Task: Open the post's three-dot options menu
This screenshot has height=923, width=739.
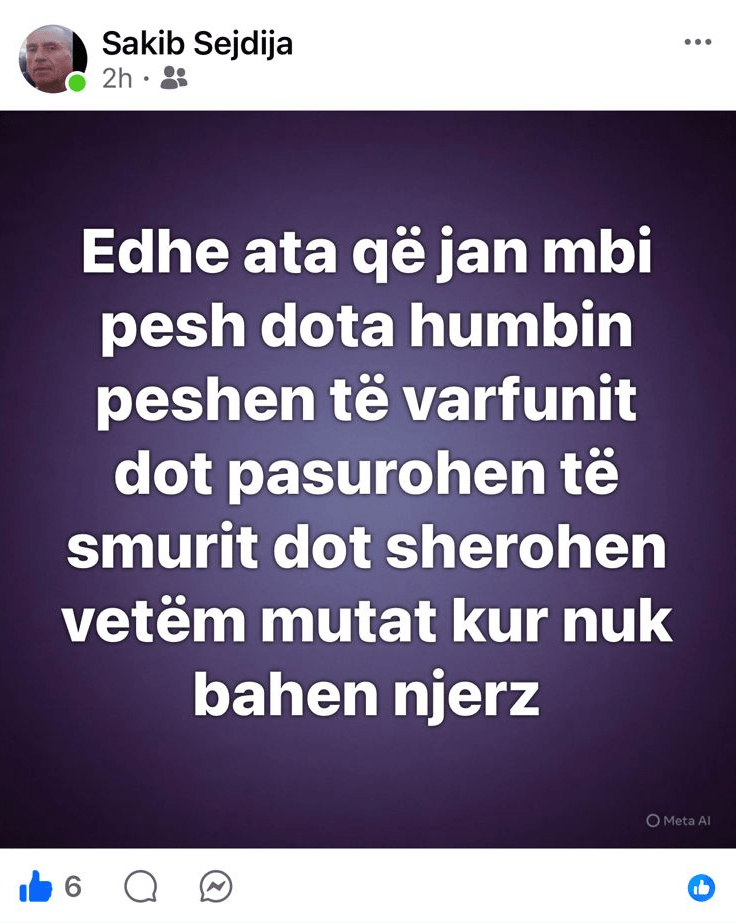Action: [697, 42]
